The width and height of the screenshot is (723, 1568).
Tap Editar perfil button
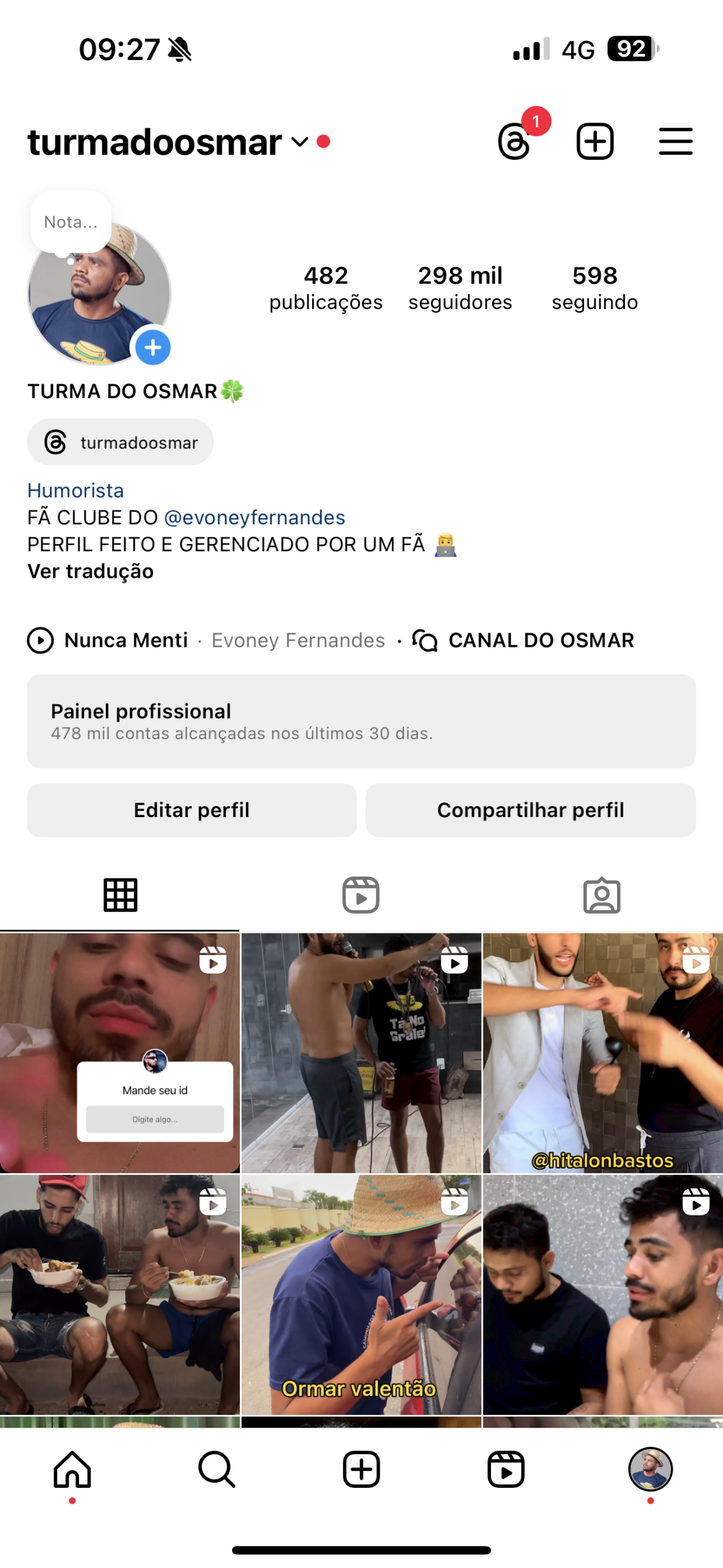coord(192,810)
